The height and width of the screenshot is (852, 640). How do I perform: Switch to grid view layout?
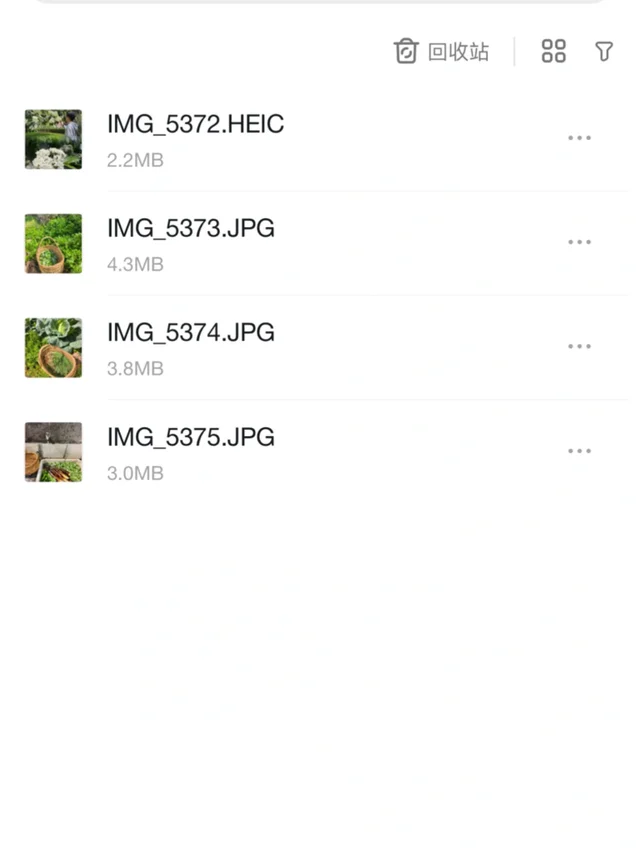click(553, 52)
